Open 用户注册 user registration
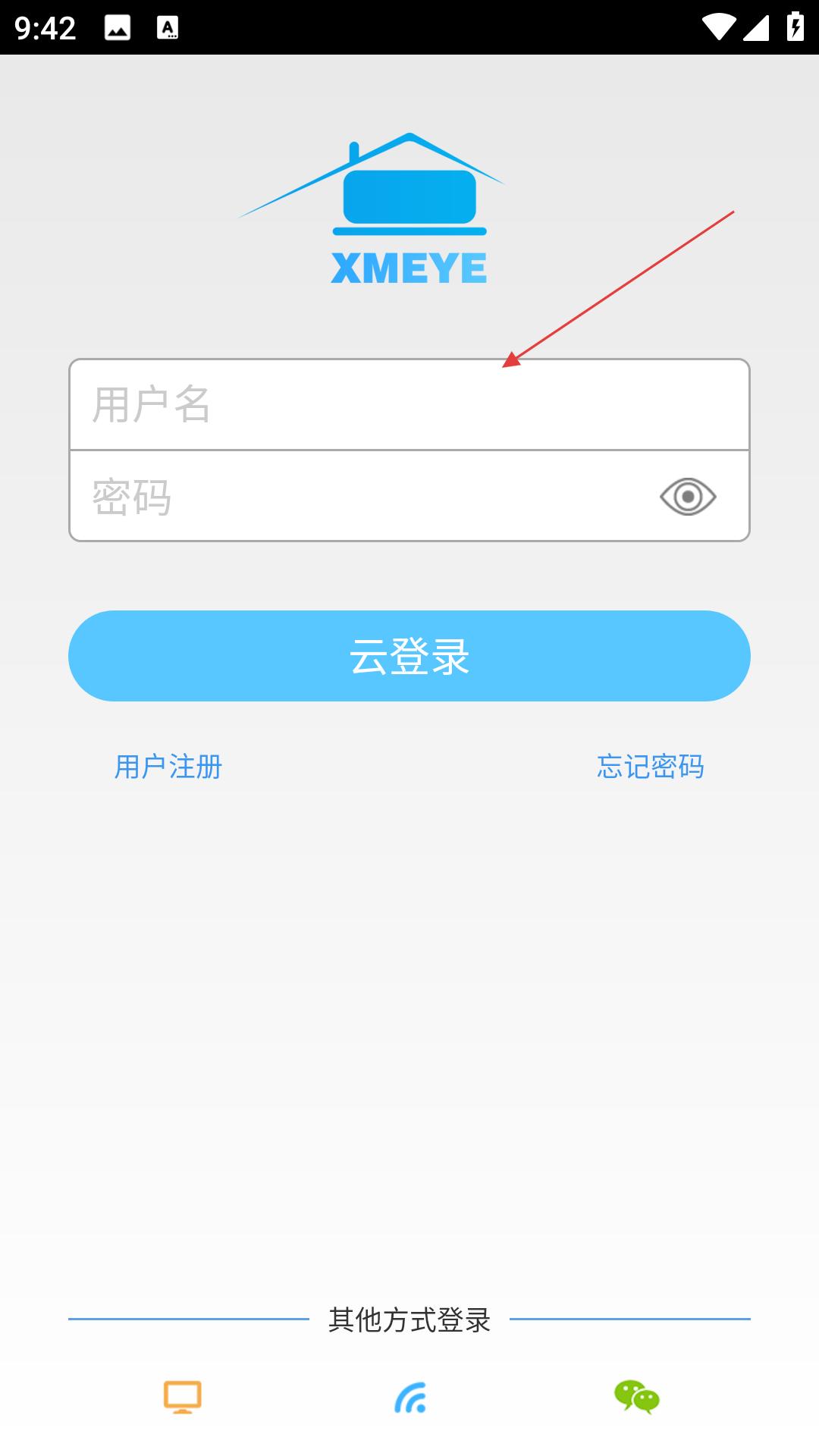The image size is (819, 1456). (168, 767)
